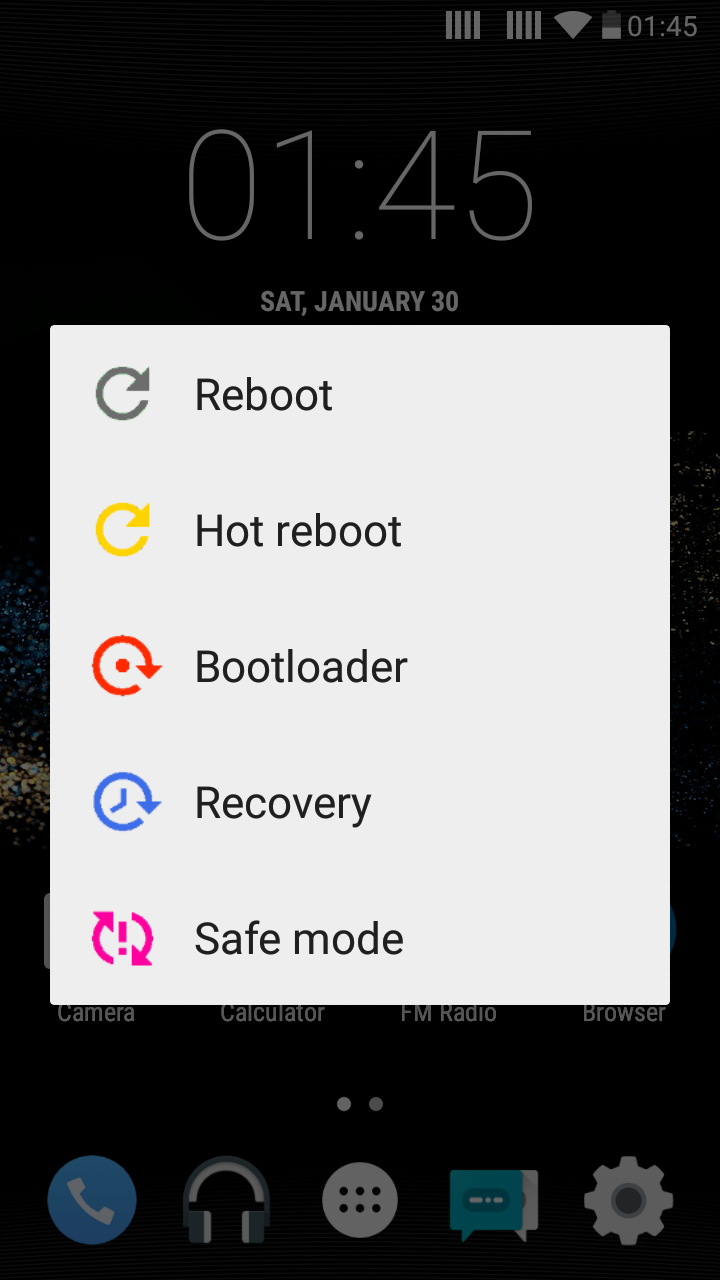Open the Messaging app
Viewport: 720px width, 1280px height.
(x=493, y=1200)
